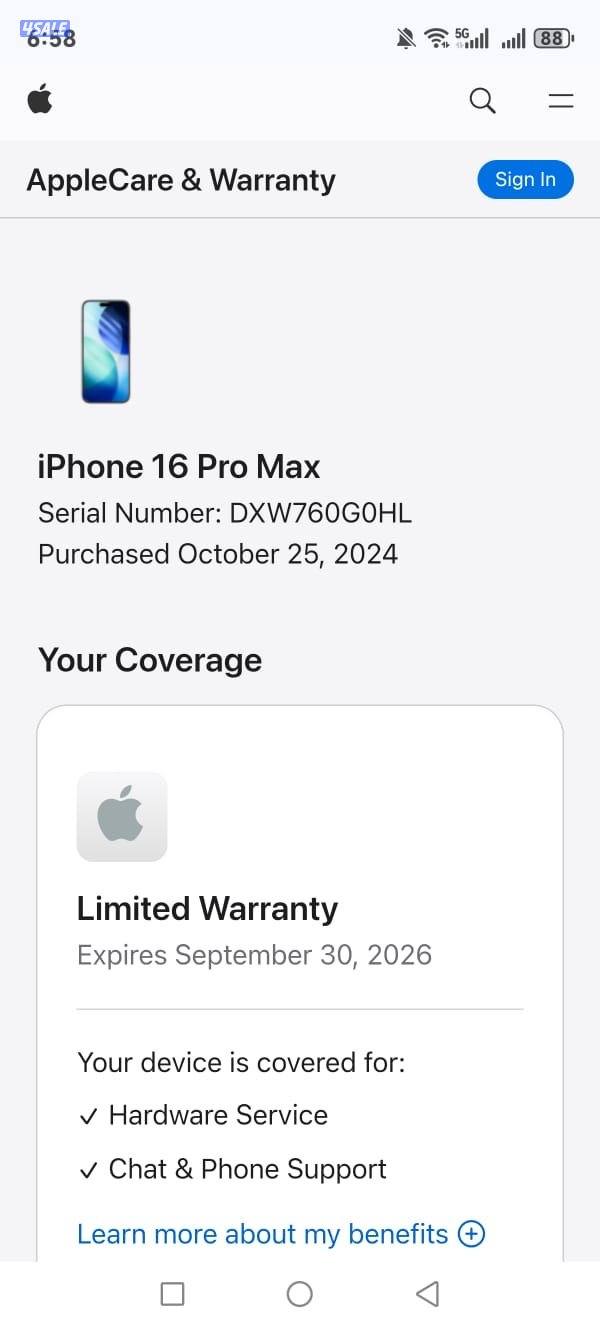Open the Apple home logo
Image resolution: width=600 pixels, height=1326 pixels.
click(x=40, y=99)
